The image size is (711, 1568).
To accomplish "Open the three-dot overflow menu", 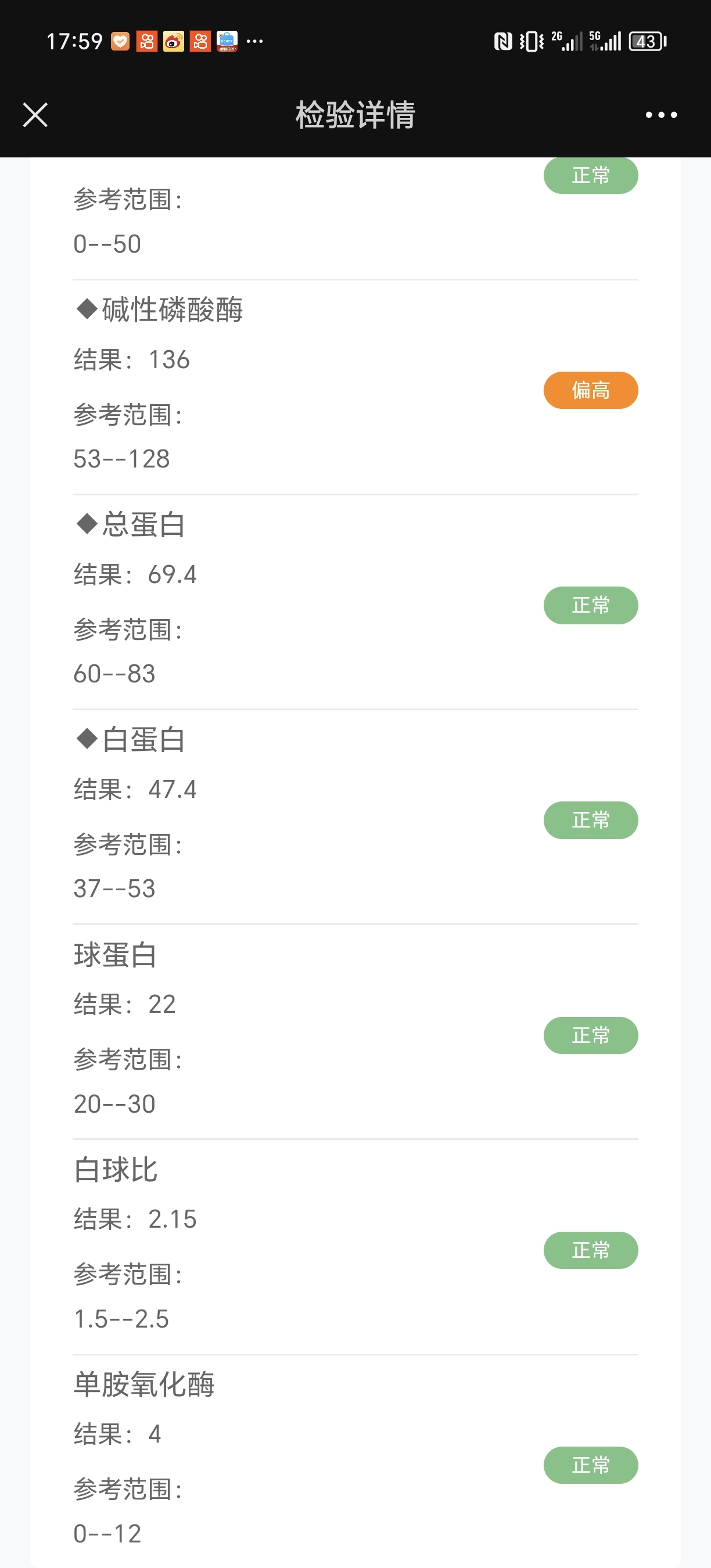I will [661, 114].
